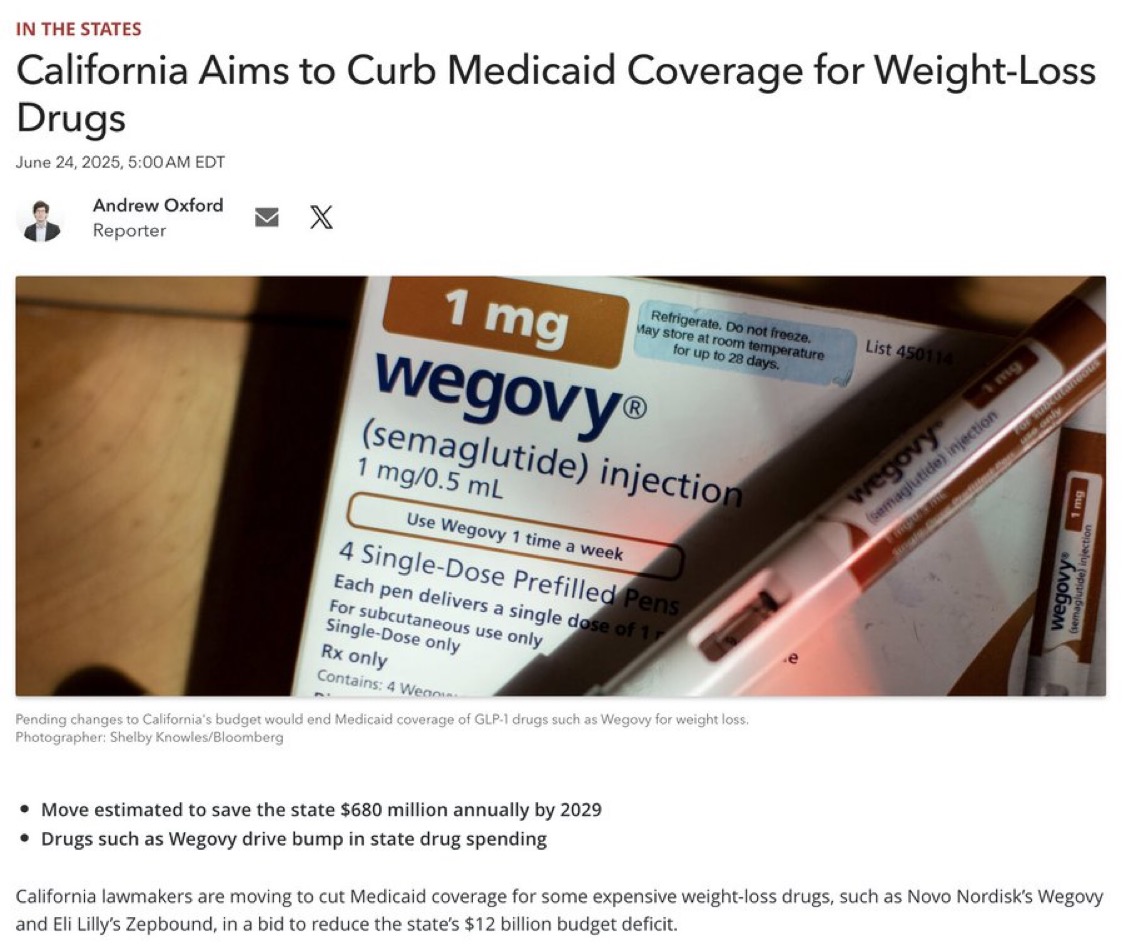This screenshot has width=1125, height=951.
Task: Open the In The States section link
Action: point(78,29)
